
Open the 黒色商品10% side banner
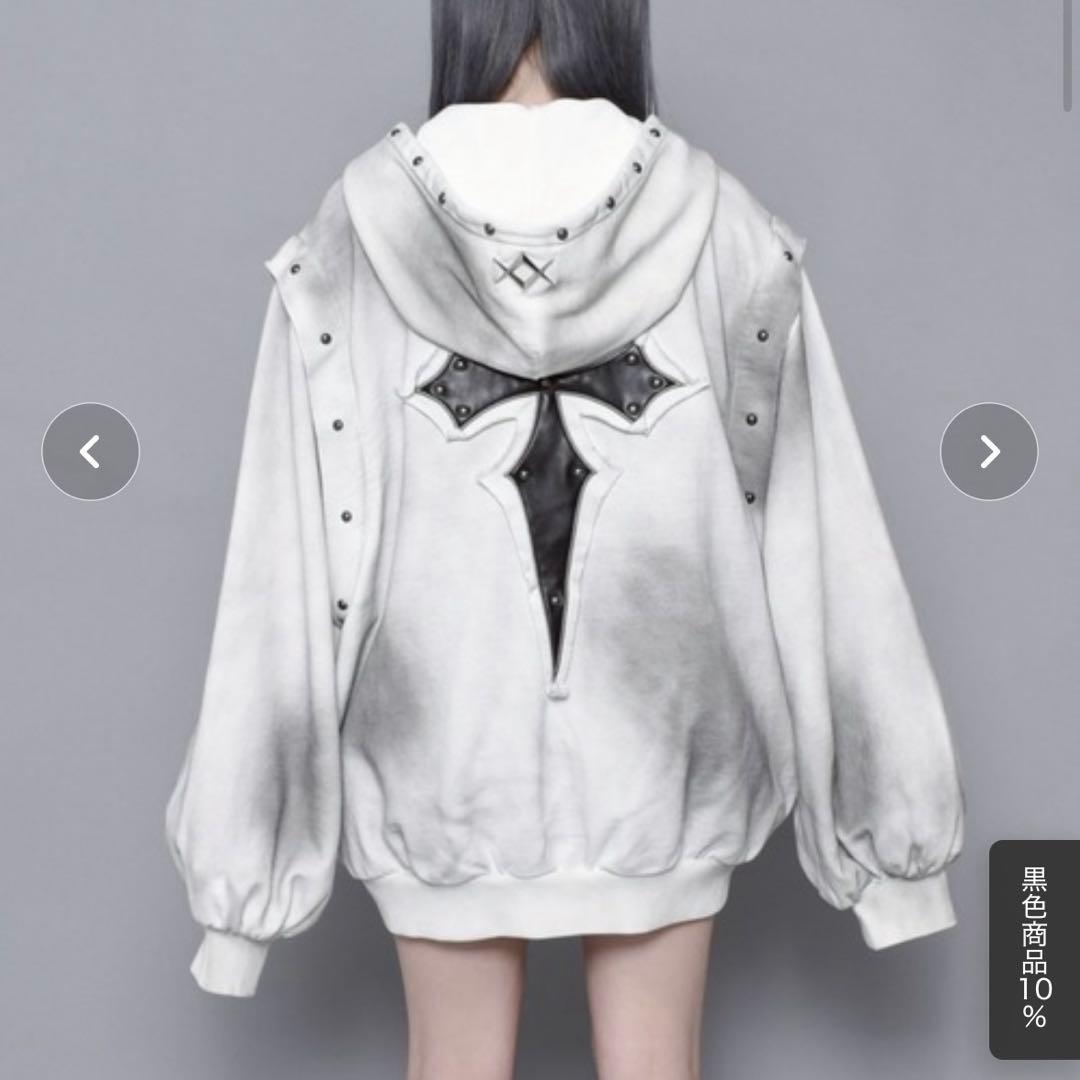click(x=1034, y=948)
